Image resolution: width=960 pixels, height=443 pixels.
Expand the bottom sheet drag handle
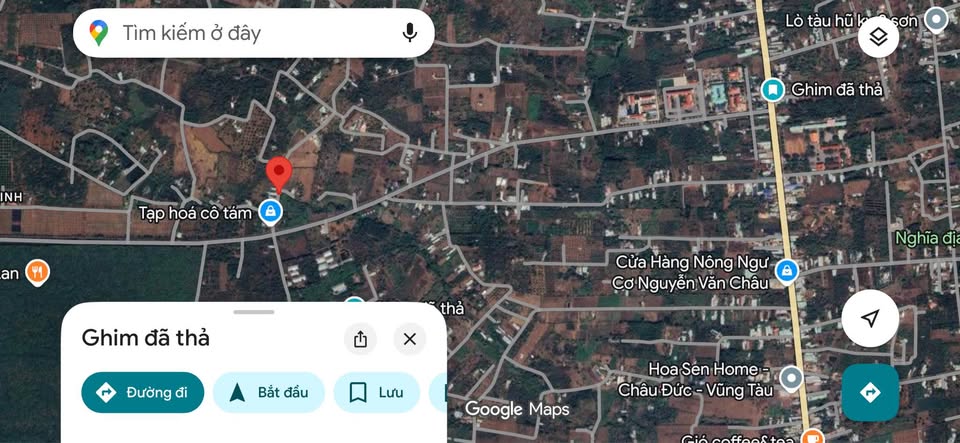[254, 312]
